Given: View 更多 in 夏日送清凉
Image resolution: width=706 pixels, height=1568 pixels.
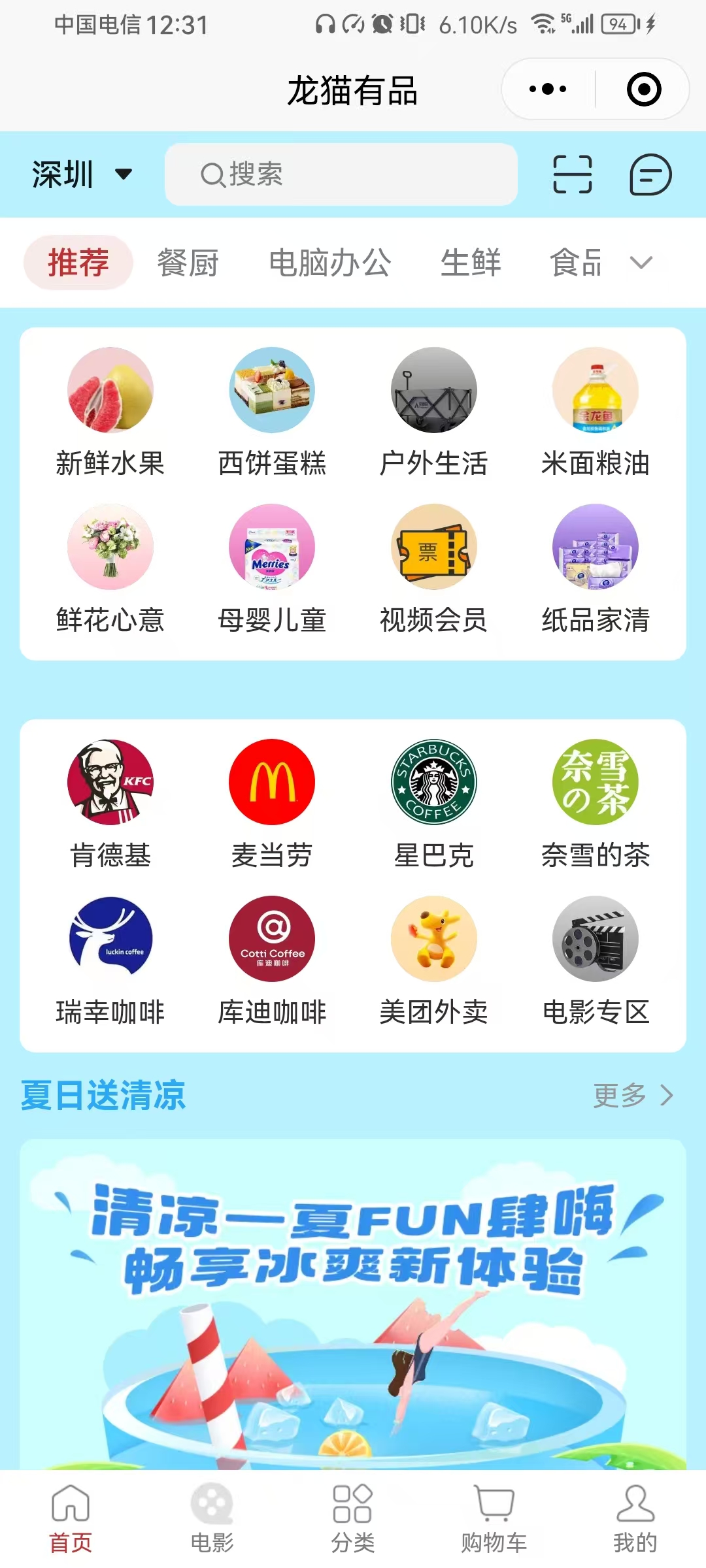Looking at the screenshot, I should tap(632, 1096).
